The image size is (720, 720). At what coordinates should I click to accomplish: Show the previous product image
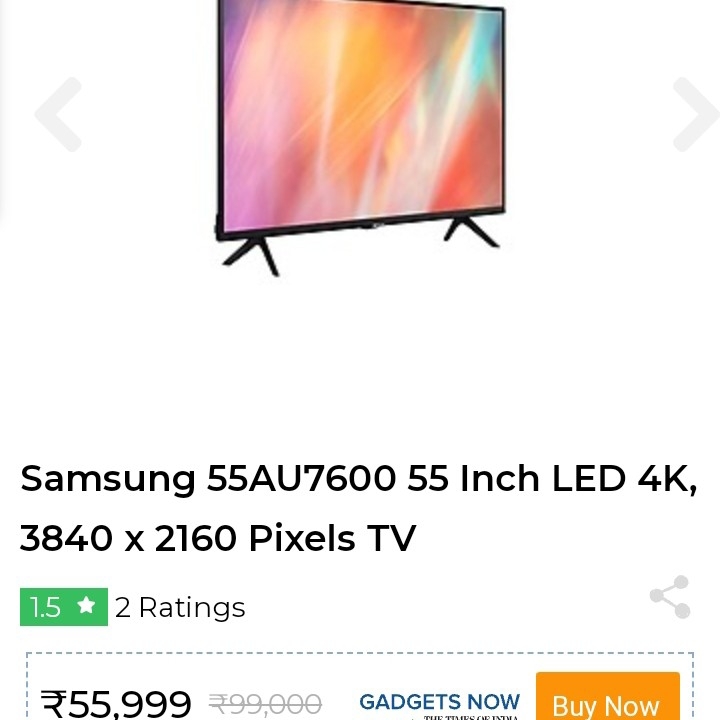58,114
